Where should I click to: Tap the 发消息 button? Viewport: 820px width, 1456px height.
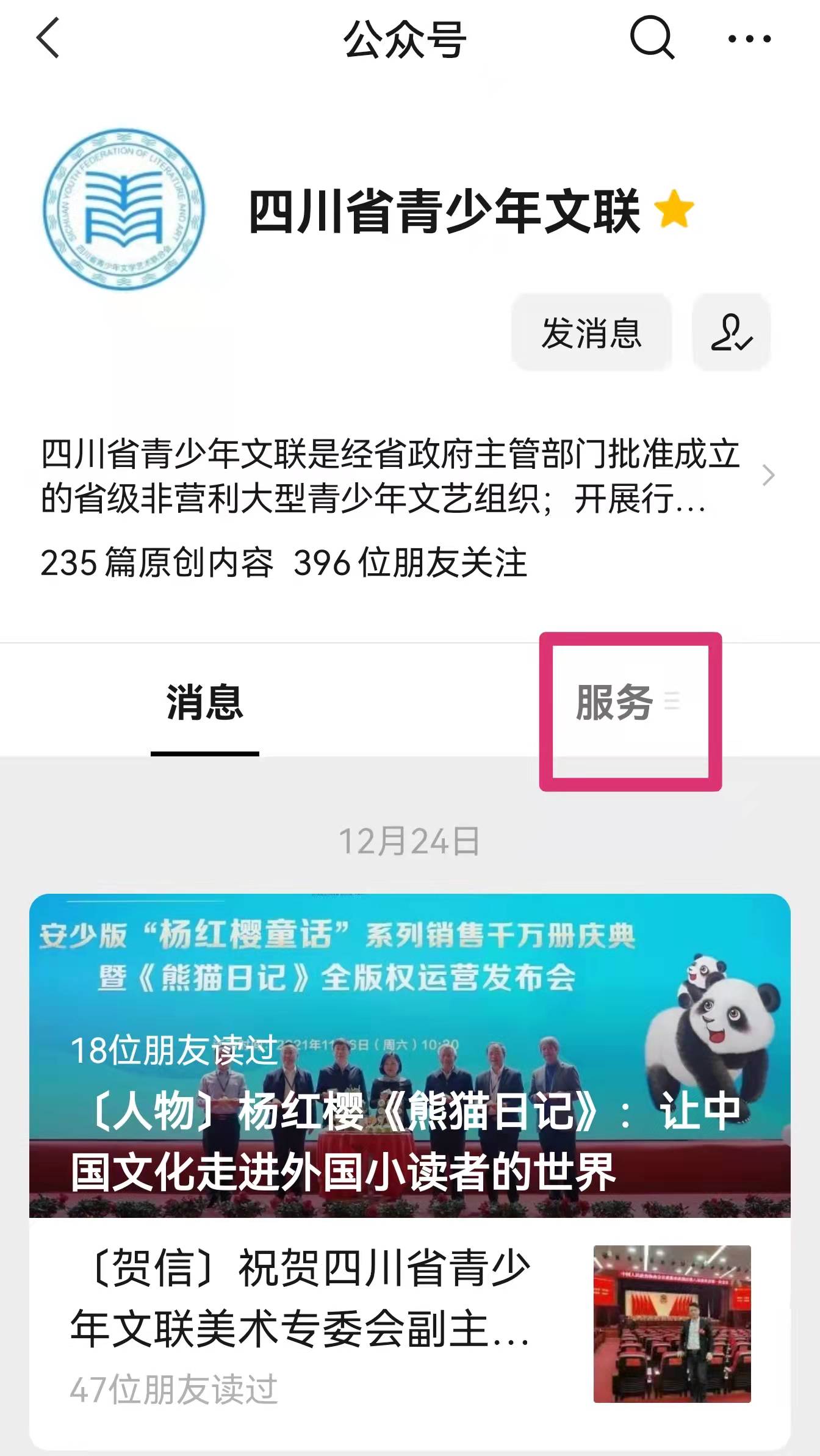pyautogui.click(x=591, y=333)
